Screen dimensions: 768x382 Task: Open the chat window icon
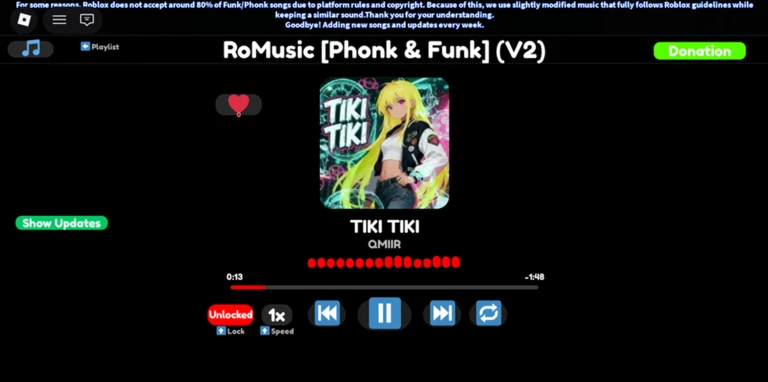click(x=87, y=20)
